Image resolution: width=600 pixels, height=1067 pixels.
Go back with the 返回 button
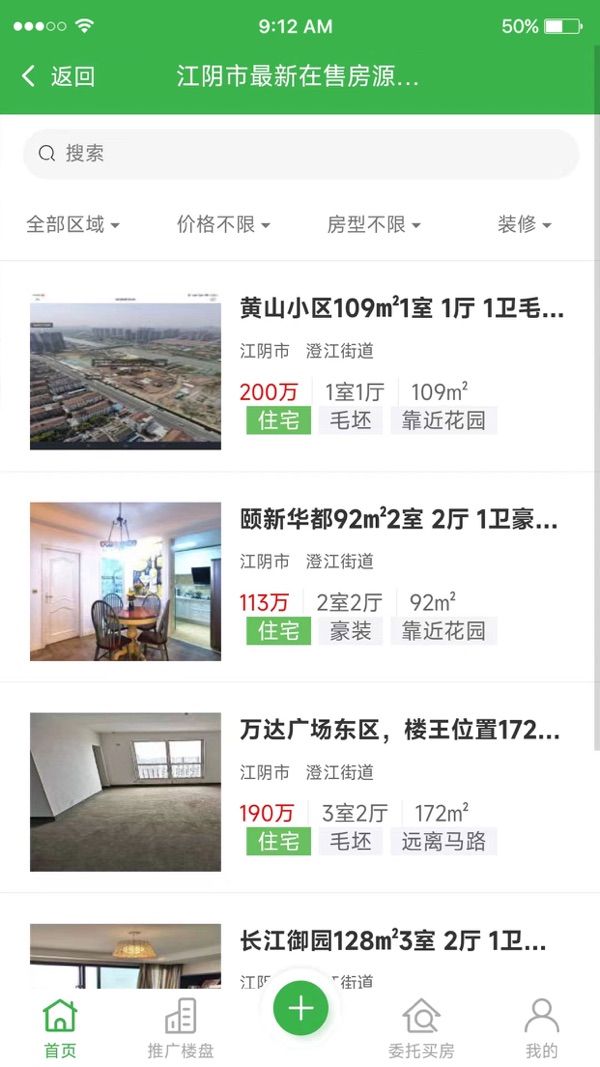point(58,77)
